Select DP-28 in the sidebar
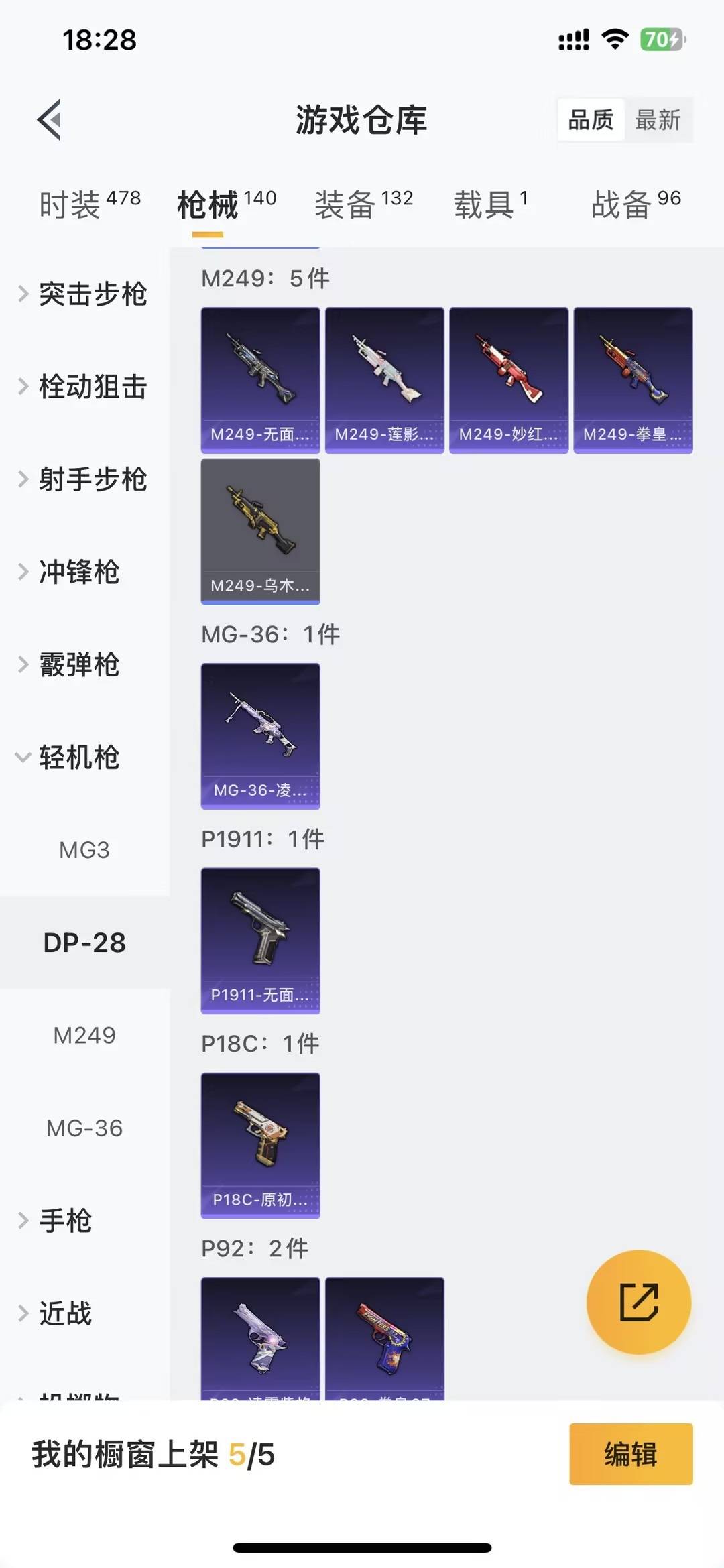This screenshot has width=724, height=1568. 85,942
